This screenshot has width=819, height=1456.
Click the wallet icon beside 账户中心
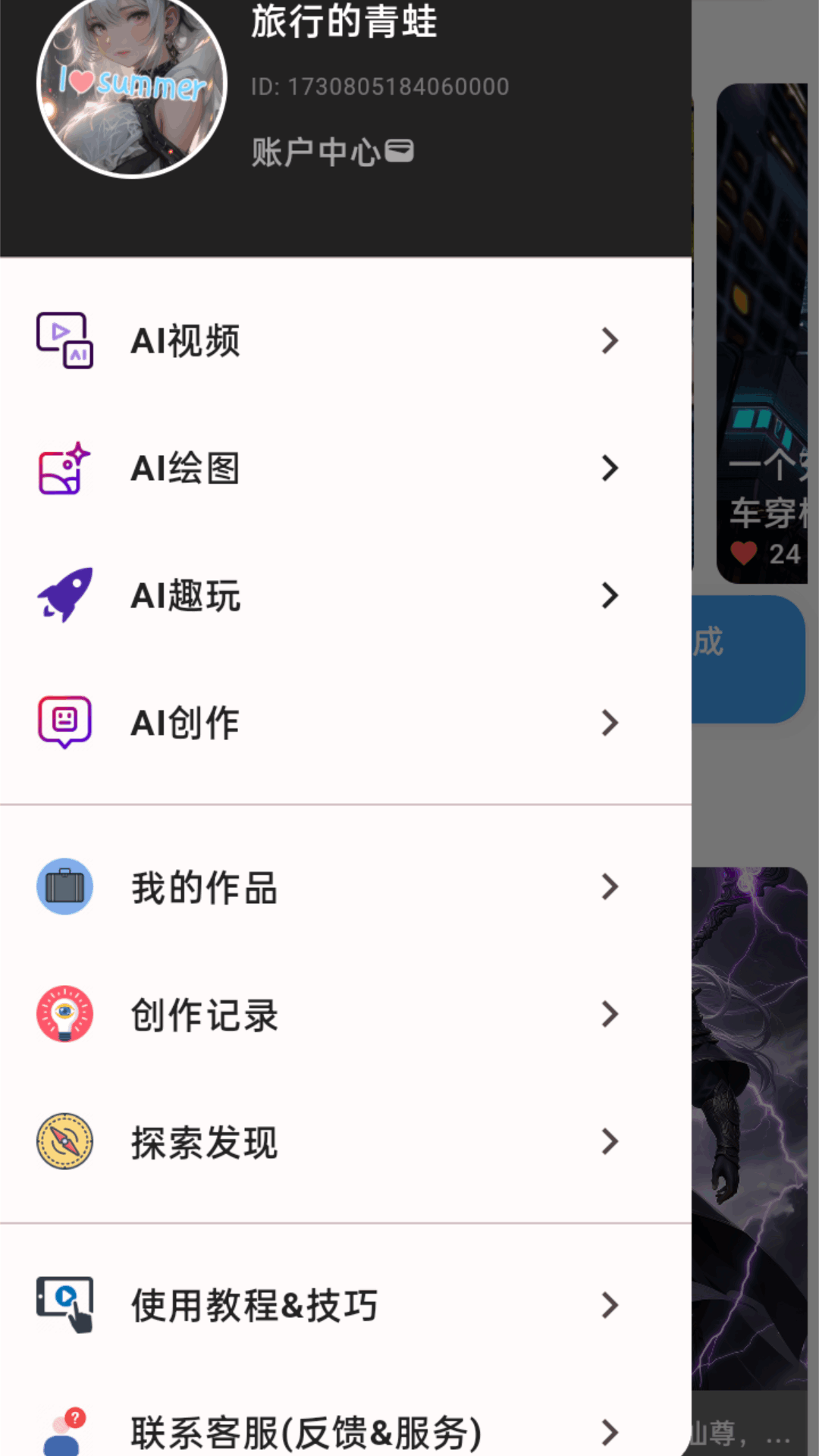coord(400,152)
